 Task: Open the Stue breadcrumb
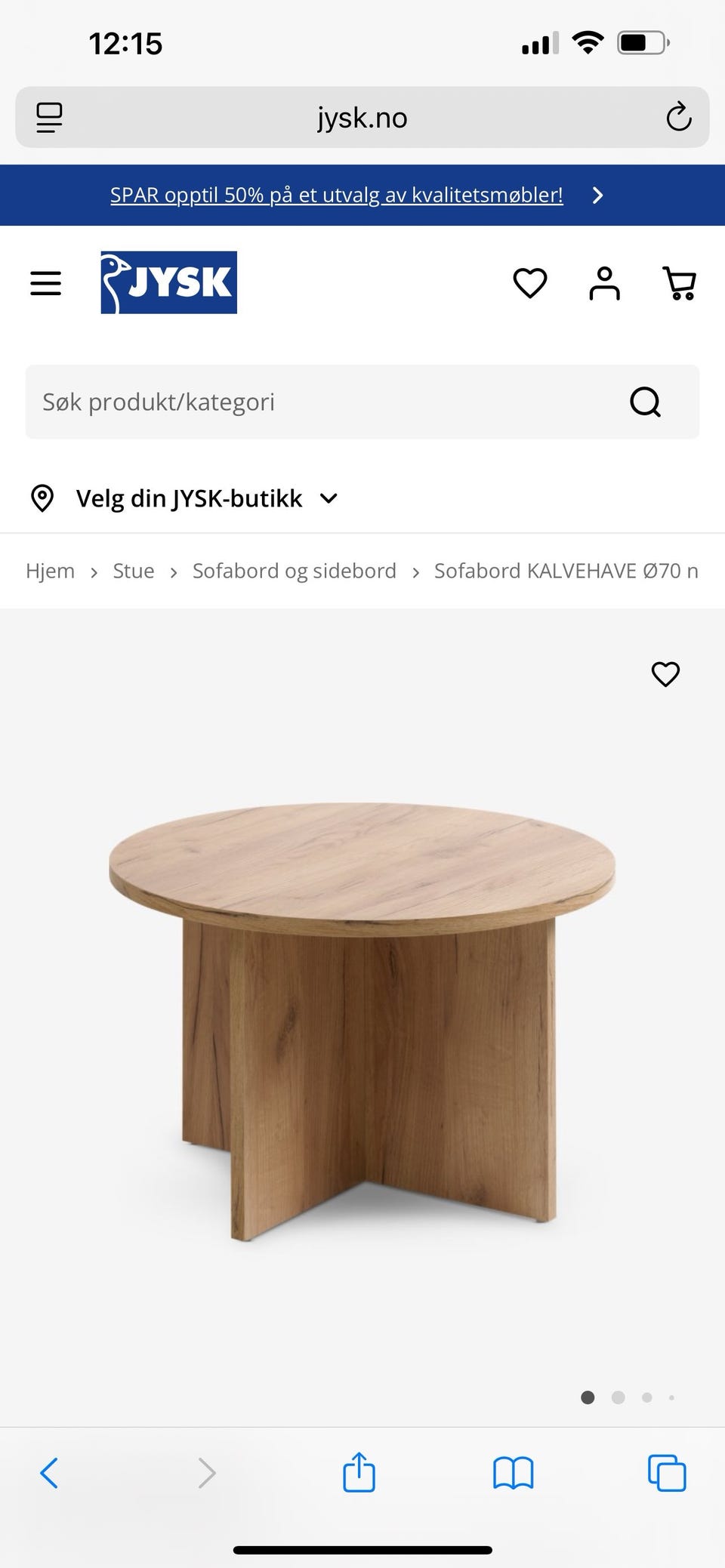[x=134, y=571]
